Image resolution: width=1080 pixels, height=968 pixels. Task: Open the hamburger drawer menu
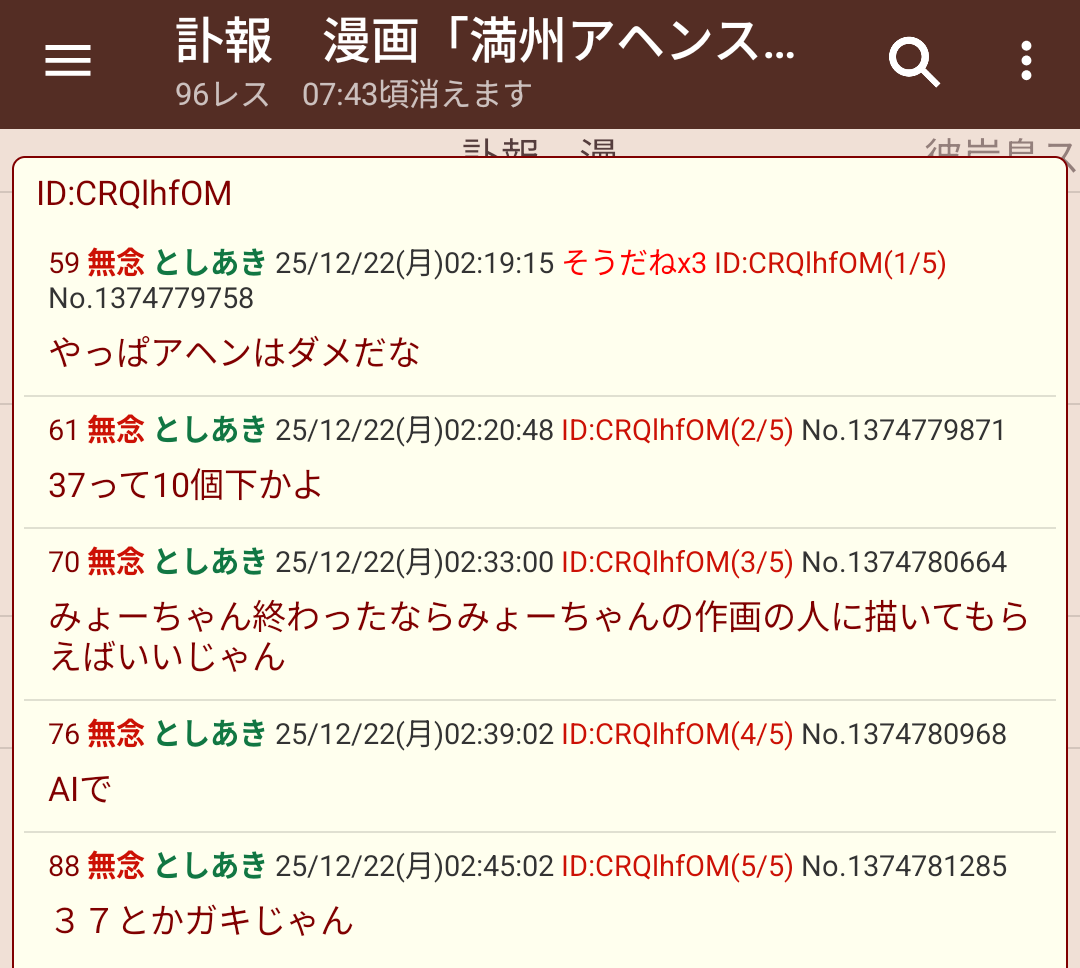click(68, 62)
